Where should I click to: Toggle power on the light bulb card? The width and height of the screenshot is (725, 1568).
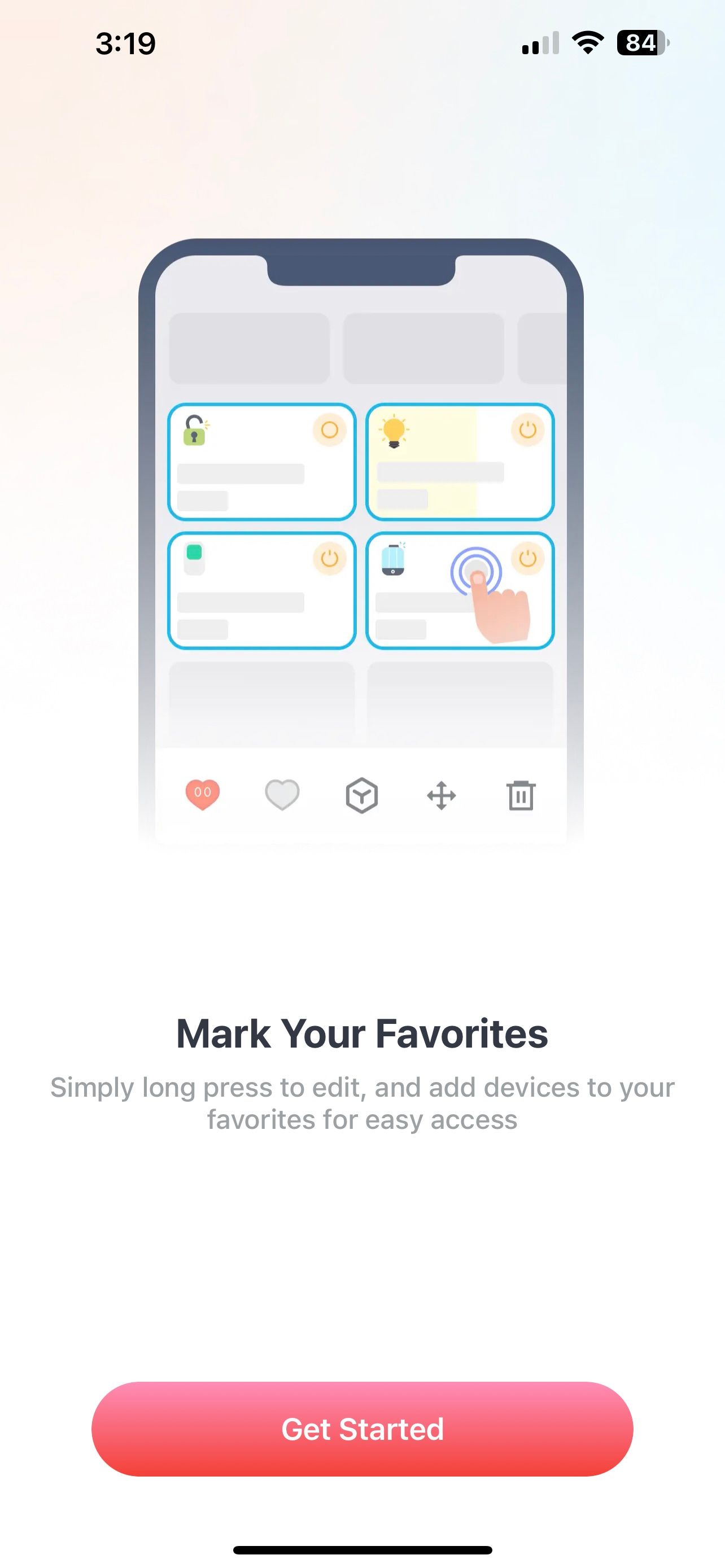(x=527, y=430)
